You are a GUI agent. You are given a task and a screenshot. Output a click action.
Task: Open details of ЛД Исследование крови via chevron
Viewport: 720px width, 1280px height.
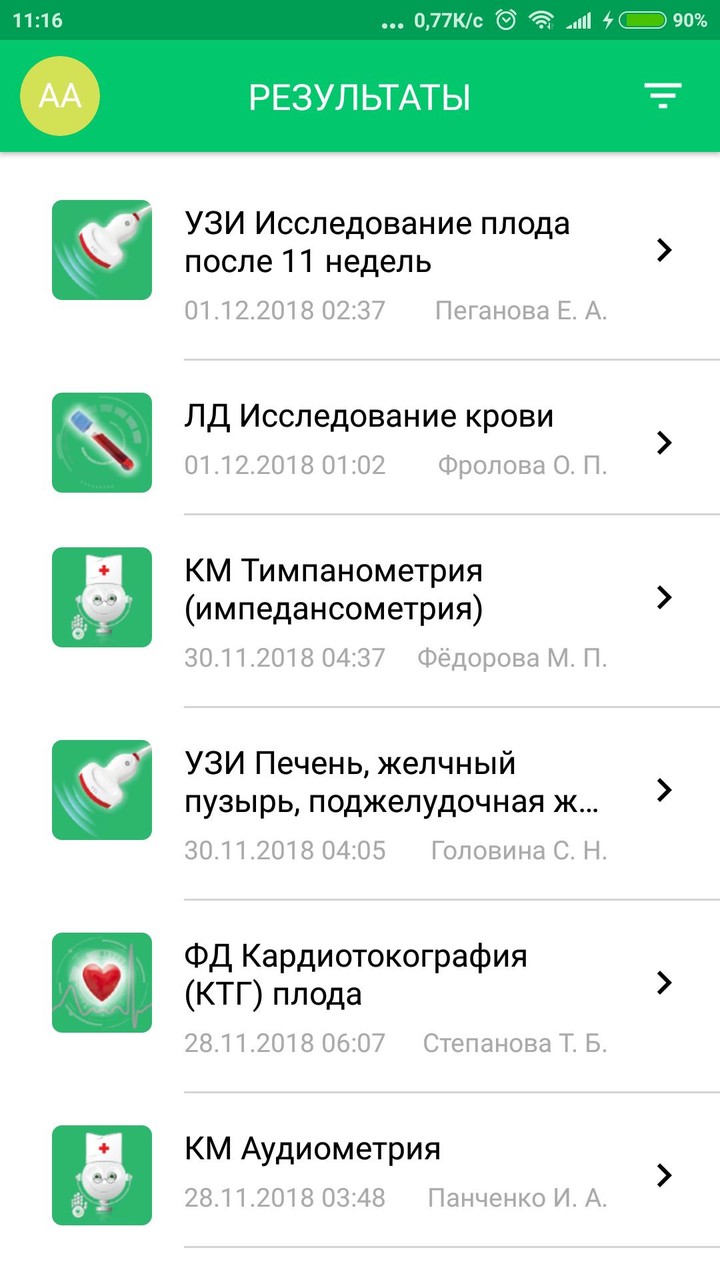pyautogui.click(x=663, y=442)
